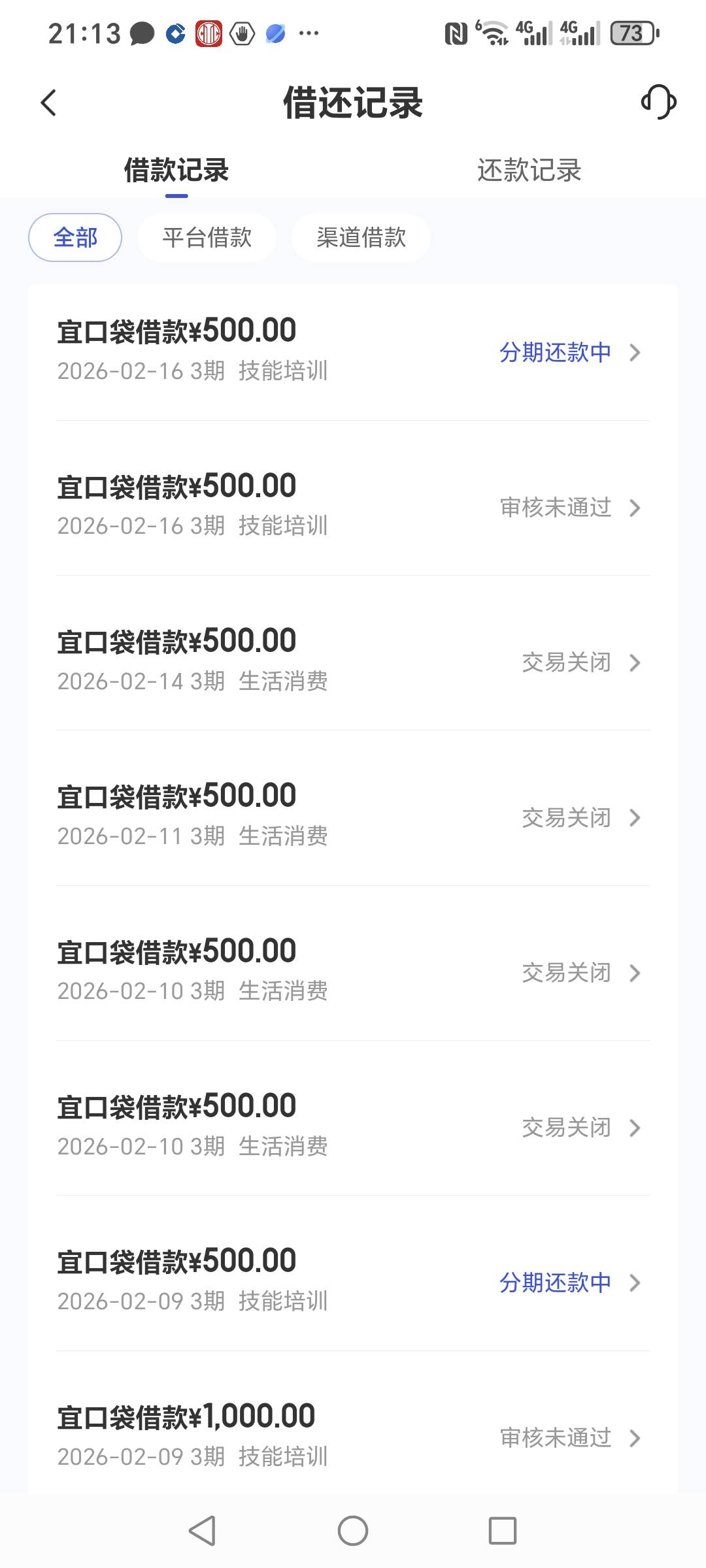Image resolution: width=706 pixels, height=1568 pixels.
Task: Open the 2026-02-16 loan marked 分期还款中
Action: pyautogui.click(x=353, y=351)
